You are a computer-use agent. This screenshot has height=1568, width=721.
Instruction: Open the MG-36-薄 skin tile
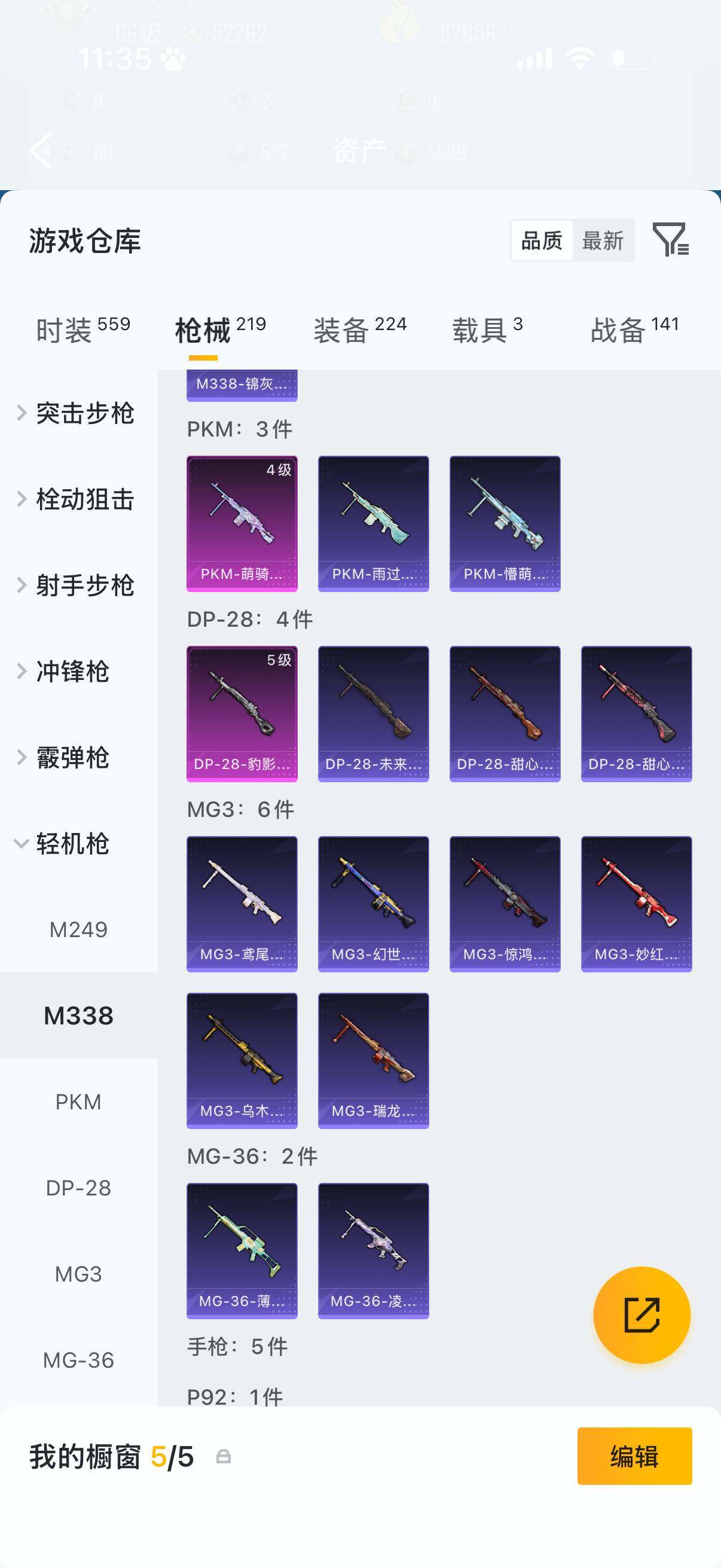coord(242,1251)
